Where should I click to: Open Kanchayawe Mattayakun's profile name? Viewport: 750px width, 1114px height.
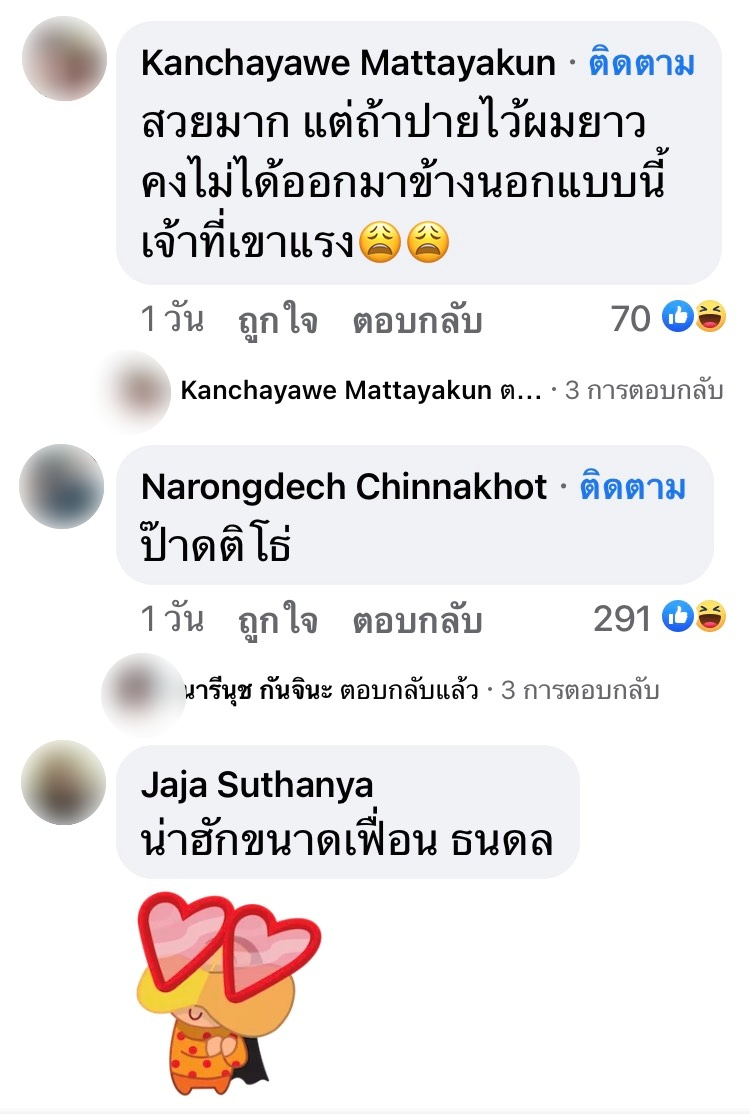click(348, 63)
